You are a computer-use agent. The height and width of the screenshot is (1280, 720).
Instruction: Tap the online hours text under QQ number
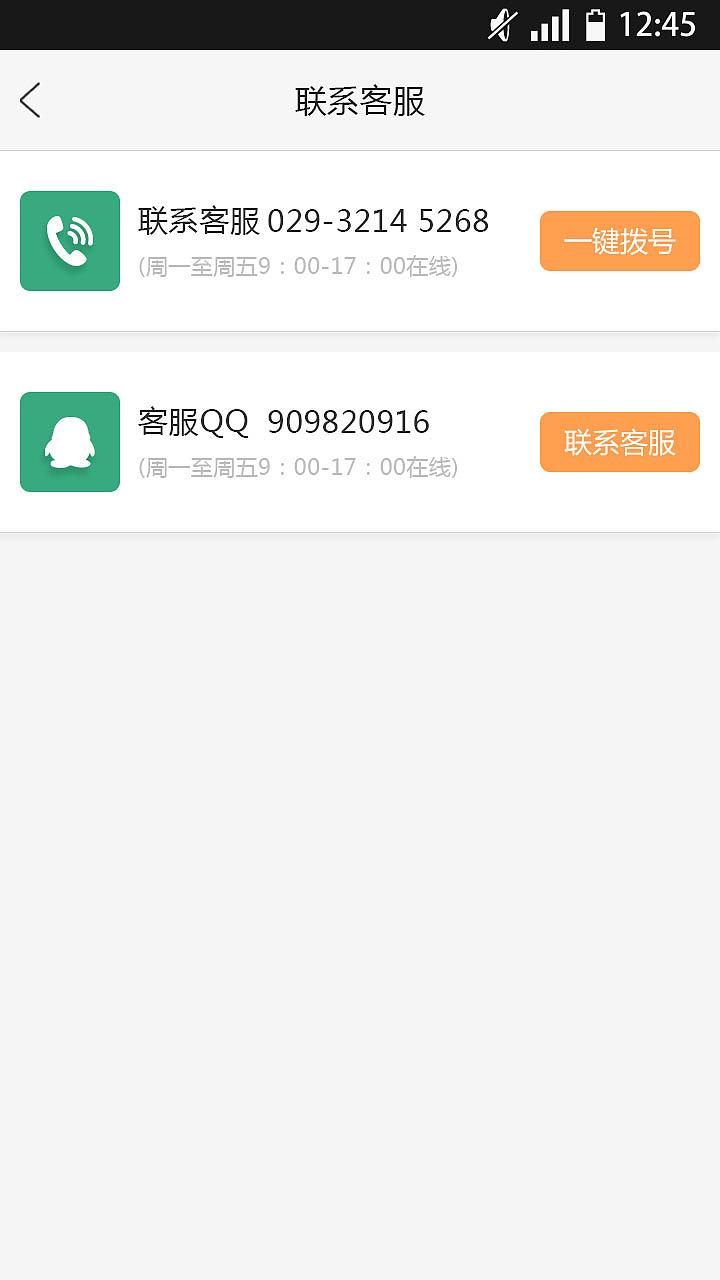click(299, 467)
